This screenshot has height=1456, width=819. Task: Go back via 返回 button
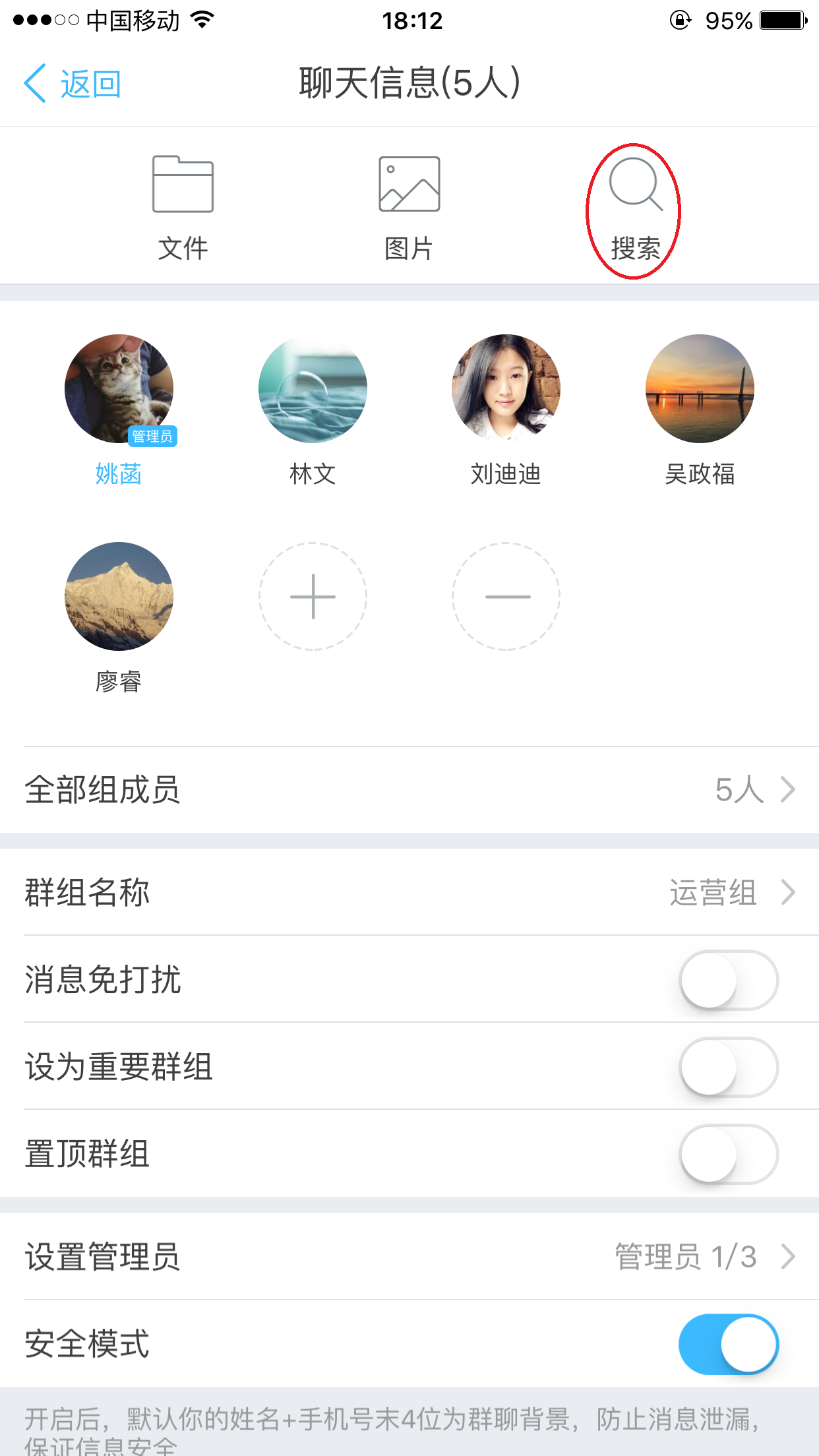pyautogui.click(x=73, y=84)
